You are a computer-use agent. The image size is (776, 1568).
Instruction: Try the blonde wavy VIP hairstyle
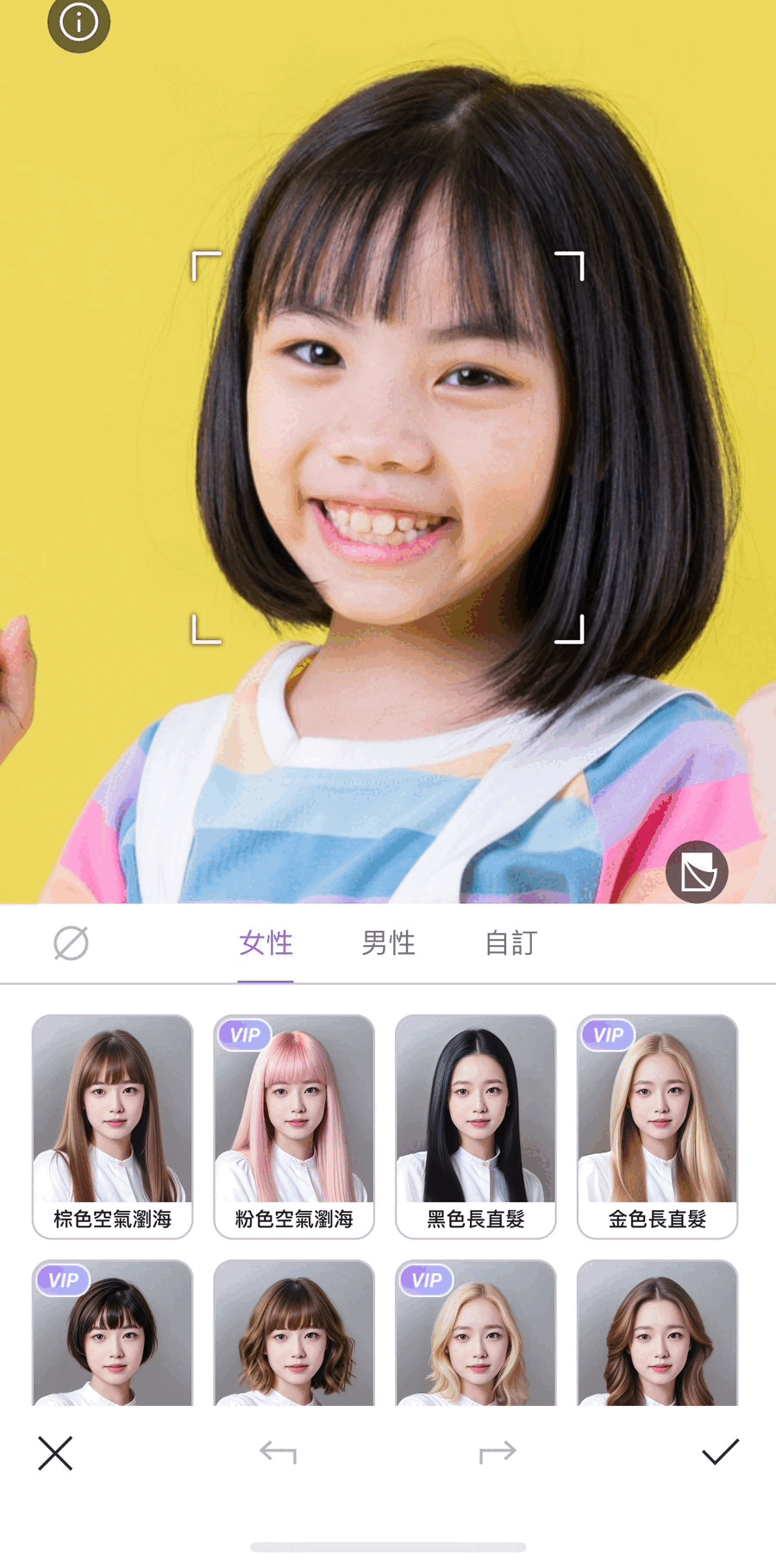pos(476,1333)
